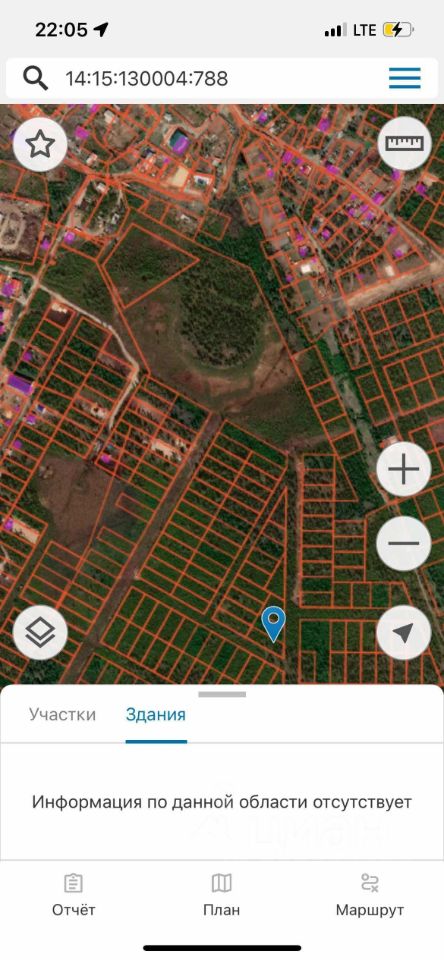Screen dimensions: 444x960
Task: Zoom out of the map with the minus button
Action: coord(404,543)
